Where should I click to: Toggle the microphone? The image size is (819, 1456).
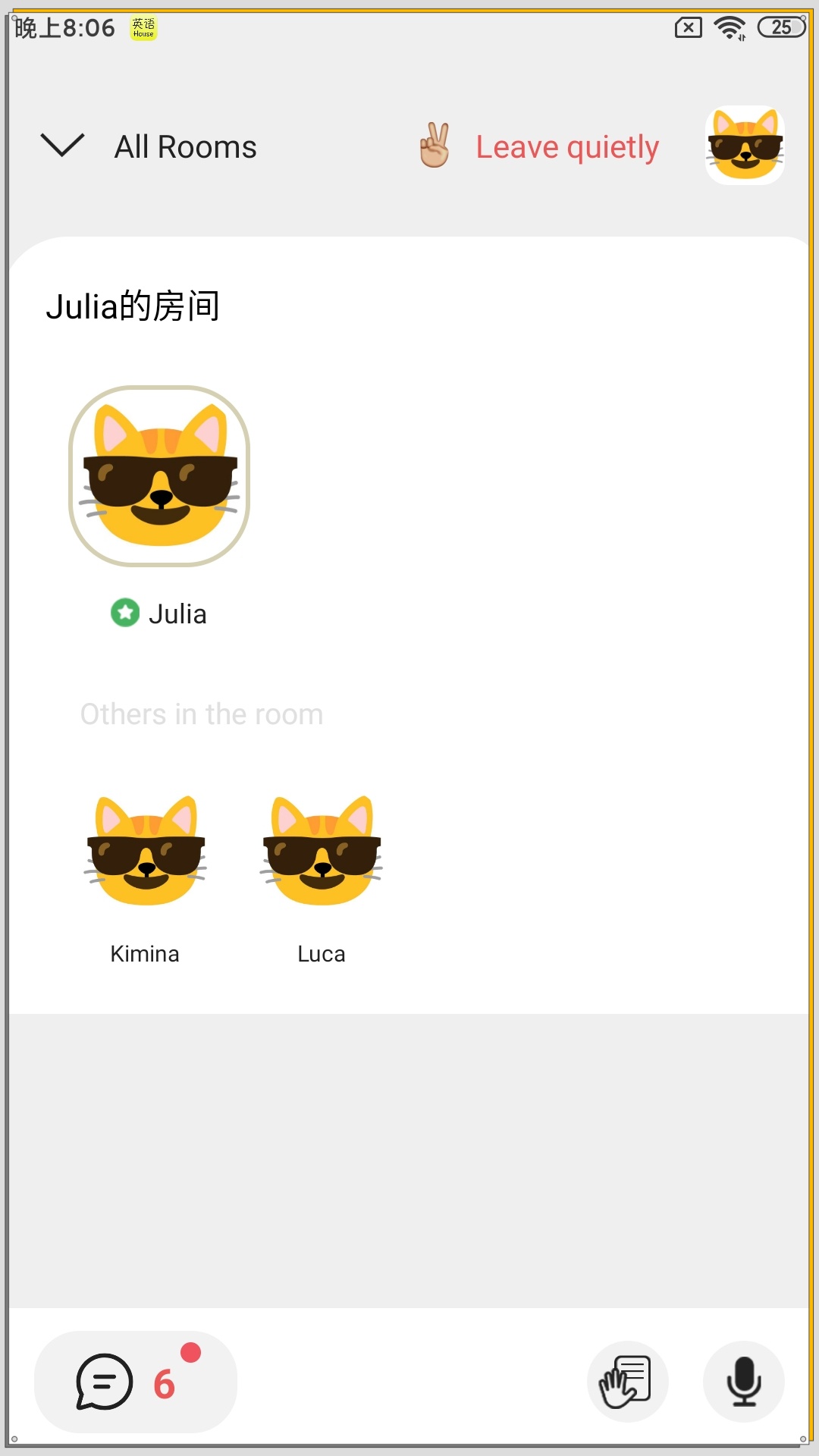pos(743,1382)
